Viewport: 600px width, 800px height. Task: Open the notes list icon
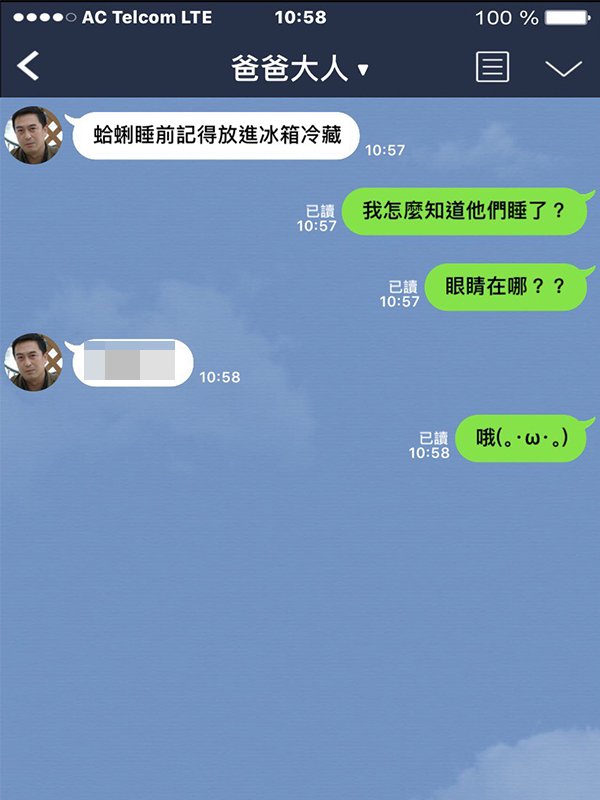coord(491,67)
